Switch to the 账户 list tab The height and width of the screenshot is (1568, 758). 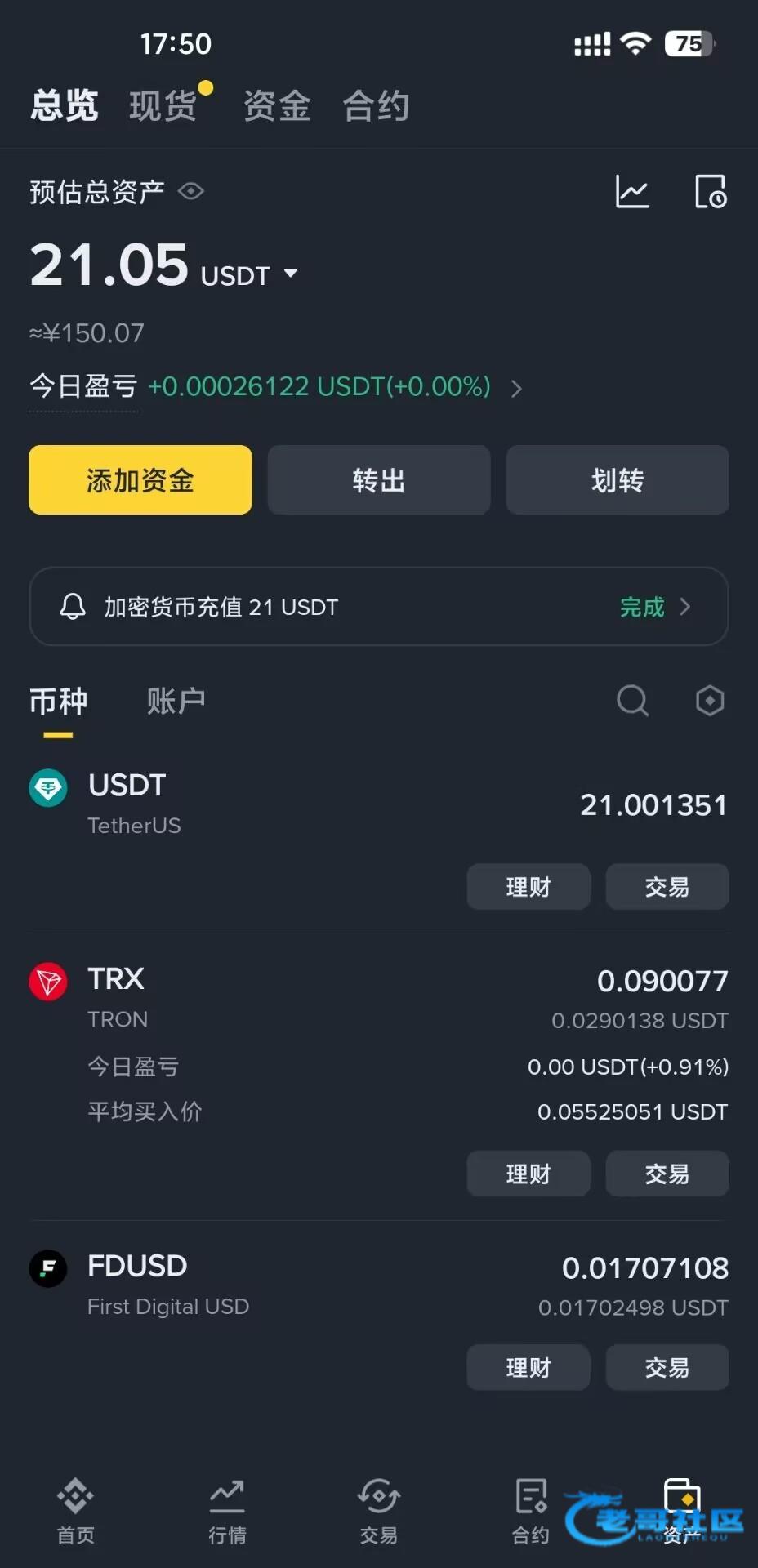(x=176, y=701)
